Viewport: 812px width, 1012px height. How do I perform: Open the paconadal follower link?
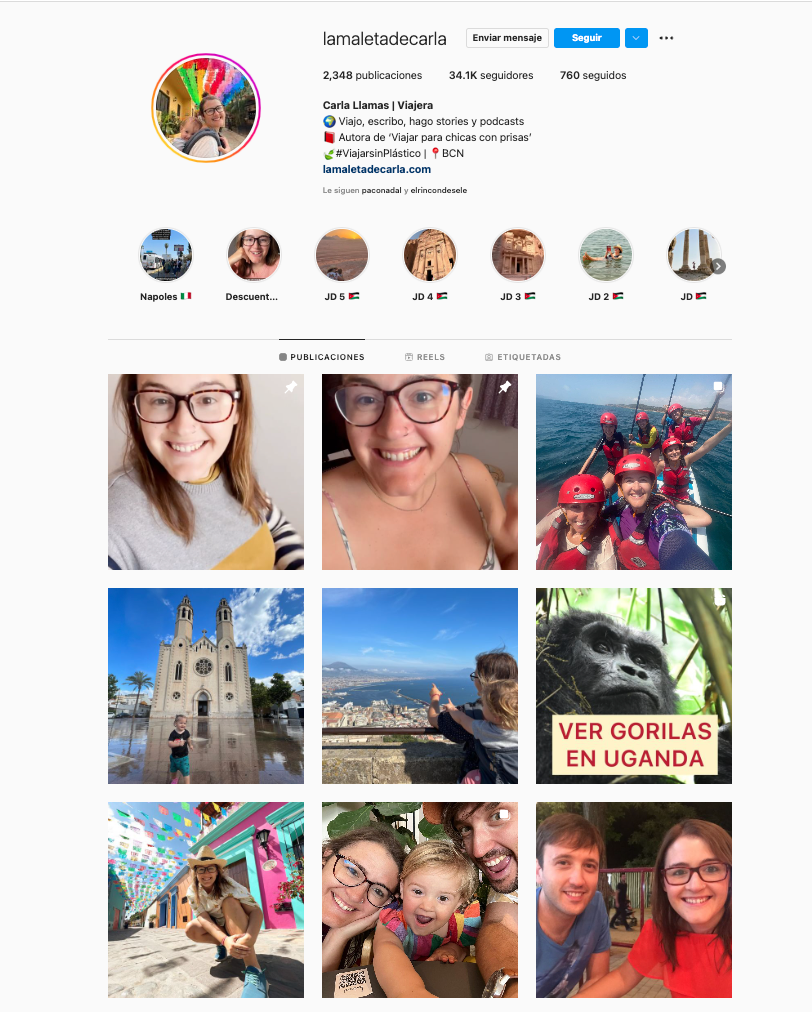[381, 190]
